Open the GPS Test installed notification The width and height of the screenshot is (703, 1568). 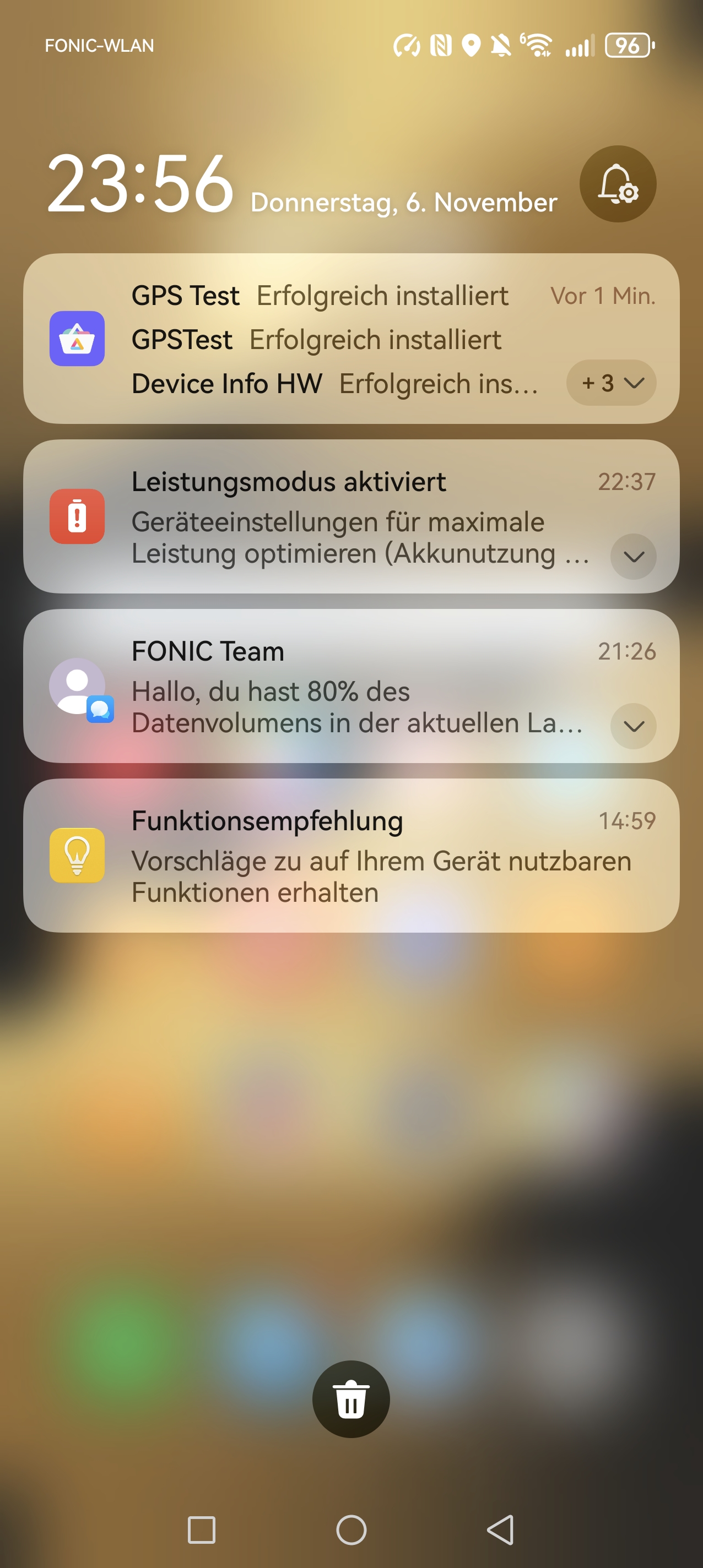click(x=320, y=296)
